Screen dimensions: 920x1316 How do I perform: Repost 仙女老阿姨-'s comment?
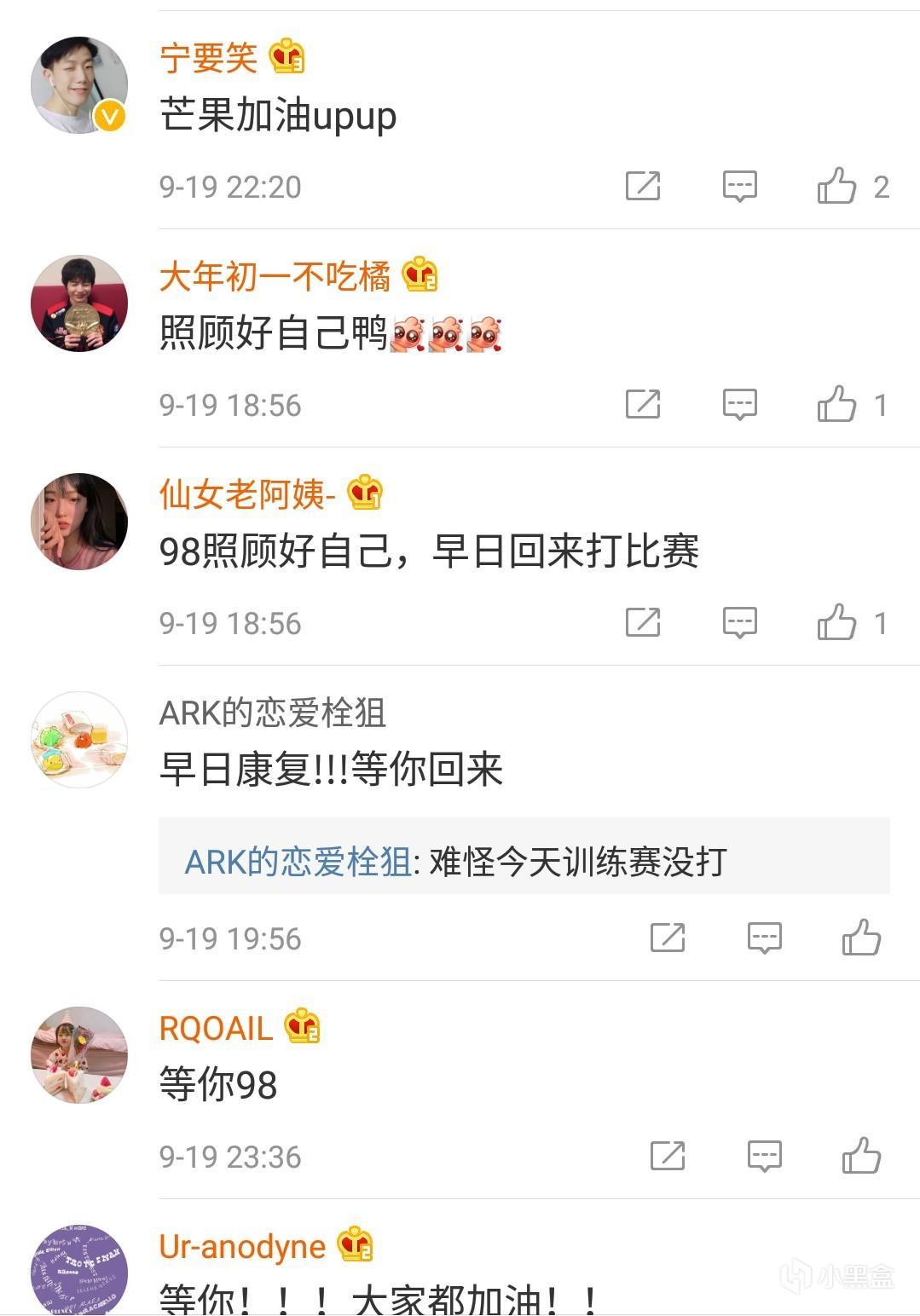tap(643, 621)
